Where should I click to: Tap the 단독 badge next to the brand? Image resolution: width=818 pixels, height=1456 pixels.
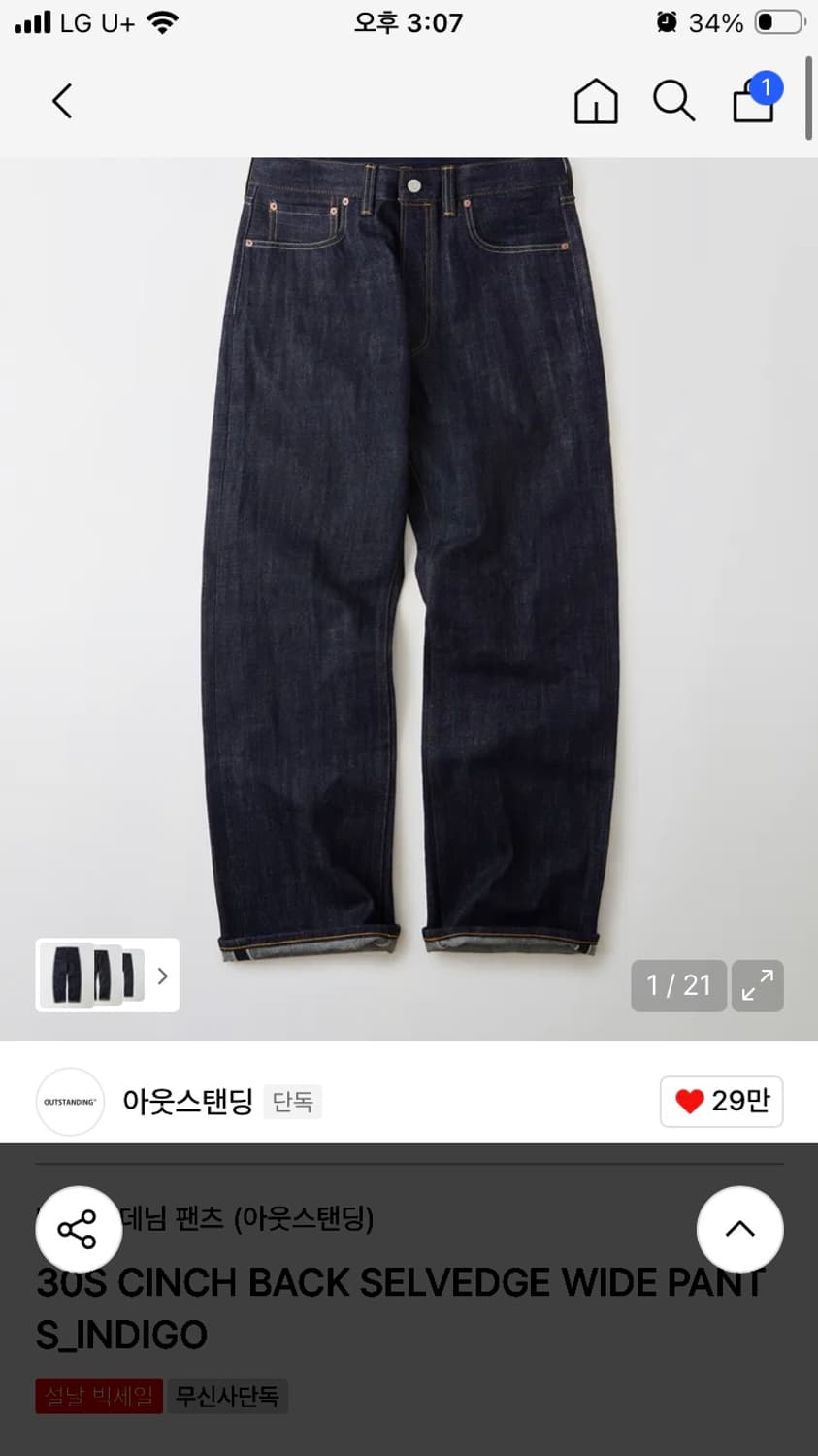[292, 1102]
